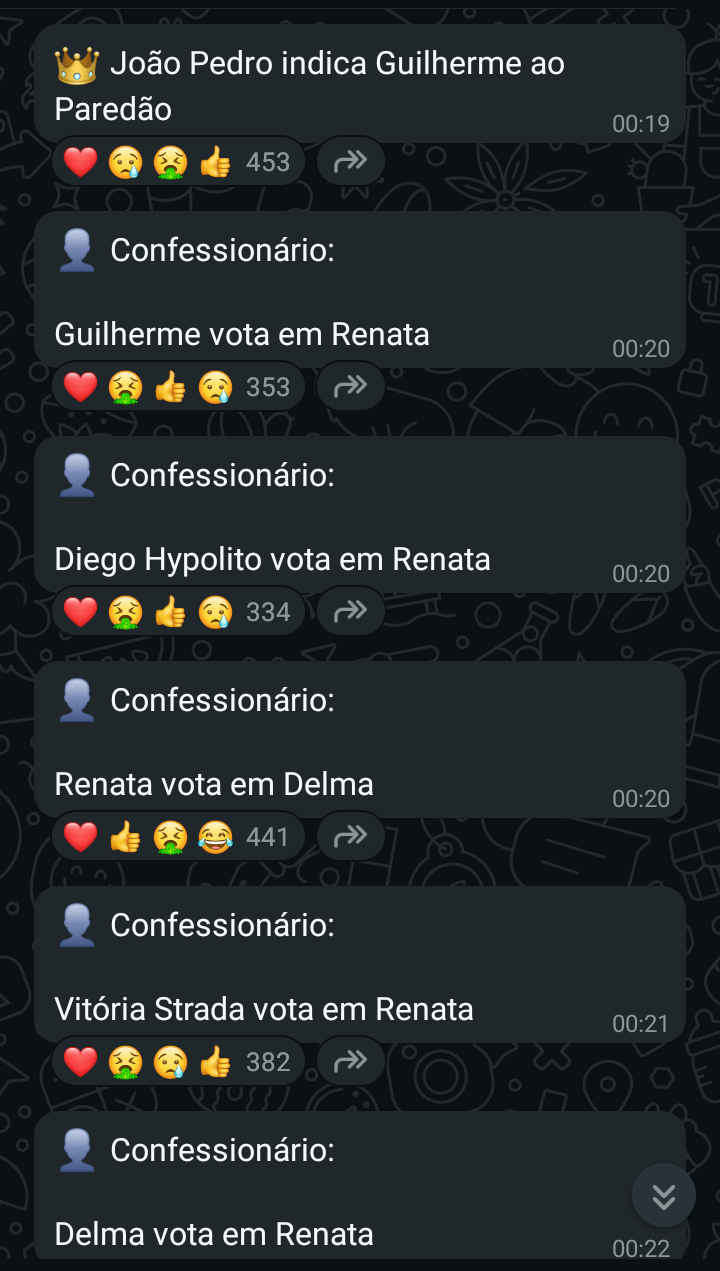Forward the Vitória Strada vota em Renata message
The image size is (720, 1271).
coord(350,1061)
